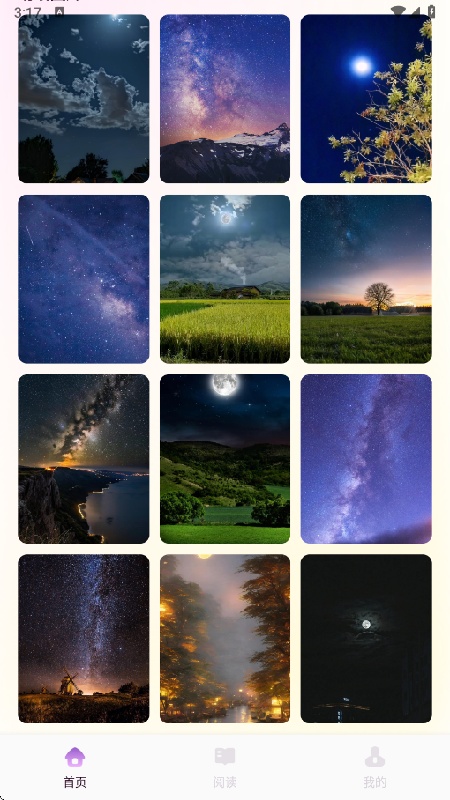Image resolution: width=450 pixels, height=800 pixels.
Task: Open the windmill under starry sky wallpaper
Action: [84, 638]
